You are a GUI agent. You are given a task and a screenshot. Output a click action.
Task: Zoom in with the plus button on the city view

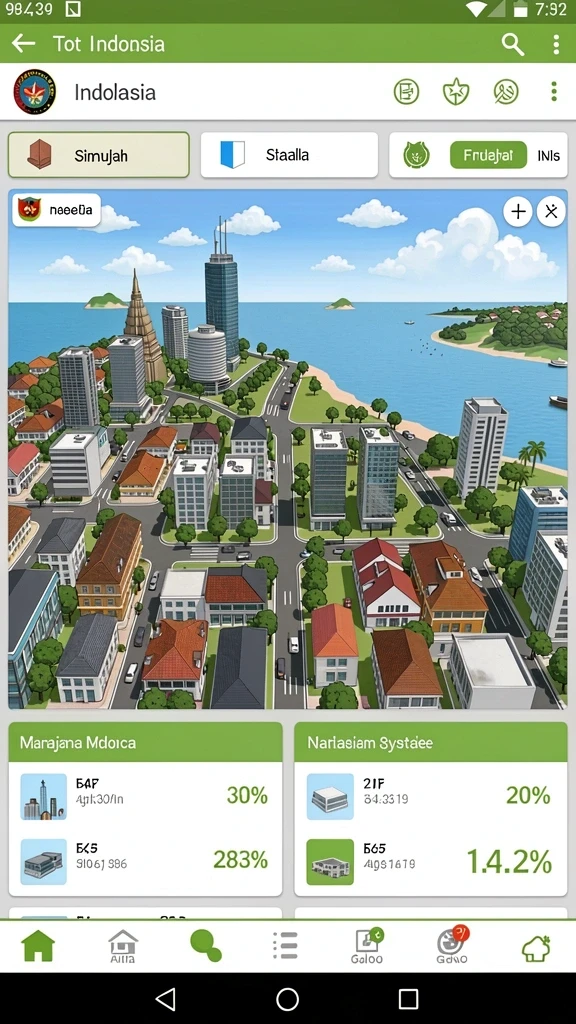(517, 212)
